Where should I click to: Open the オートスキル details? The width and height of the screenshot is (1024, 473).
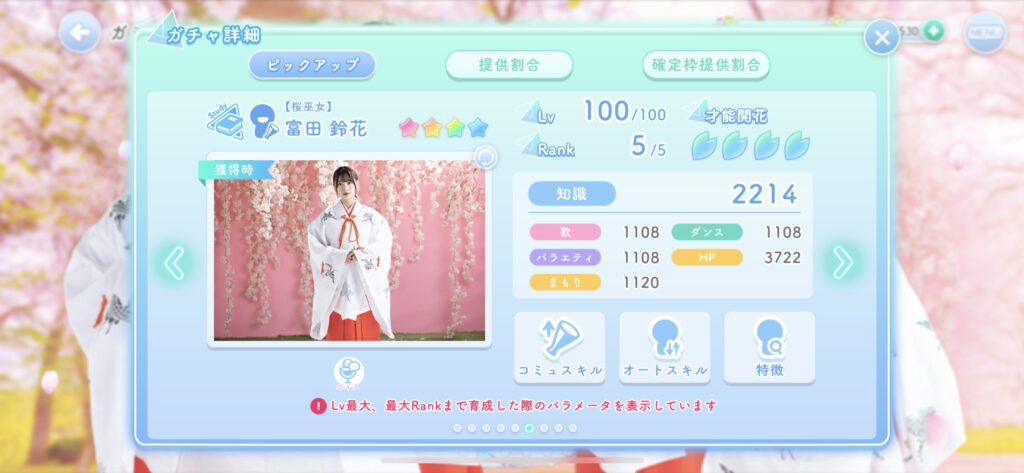[665, 347]
